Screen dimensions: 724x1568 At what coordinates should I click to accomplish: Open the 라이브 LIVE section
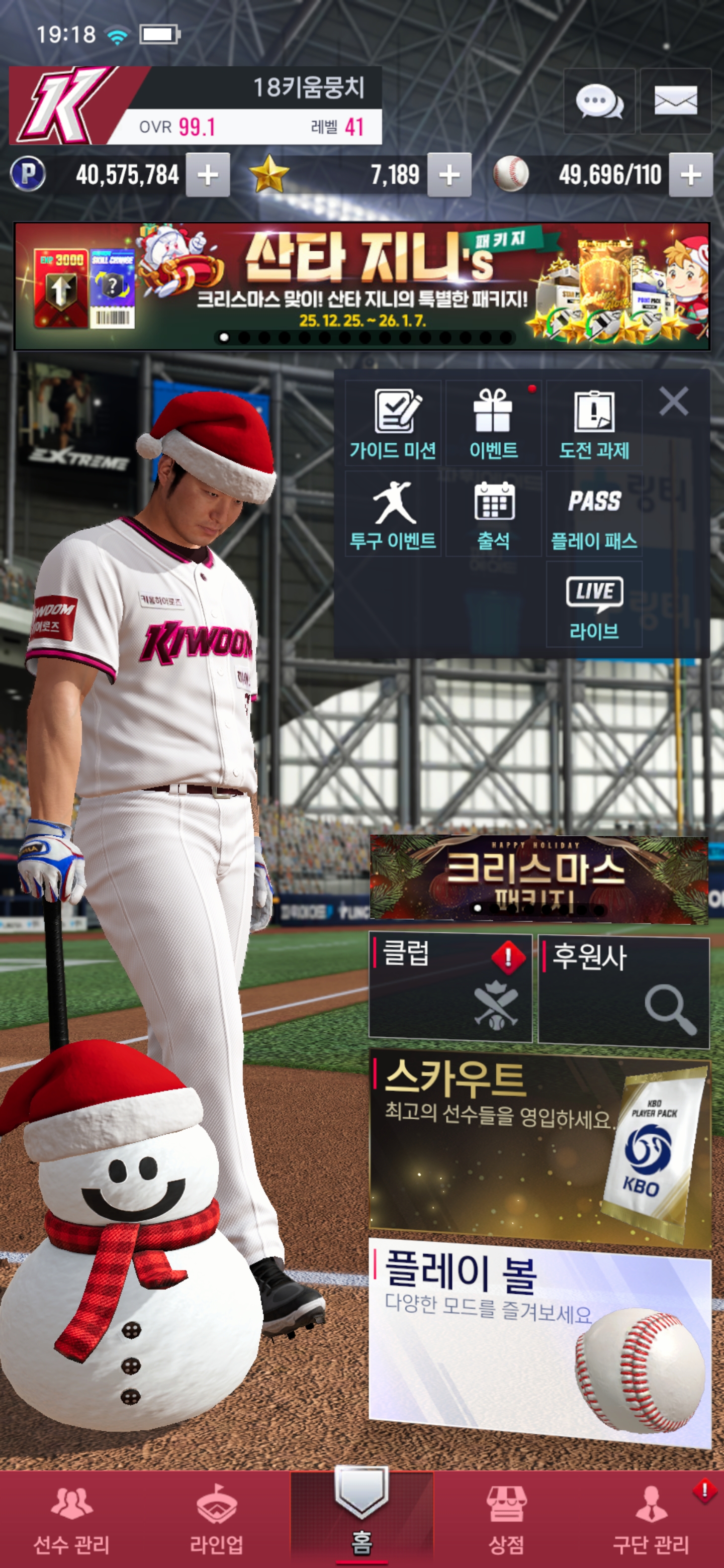tap(594, 605)
